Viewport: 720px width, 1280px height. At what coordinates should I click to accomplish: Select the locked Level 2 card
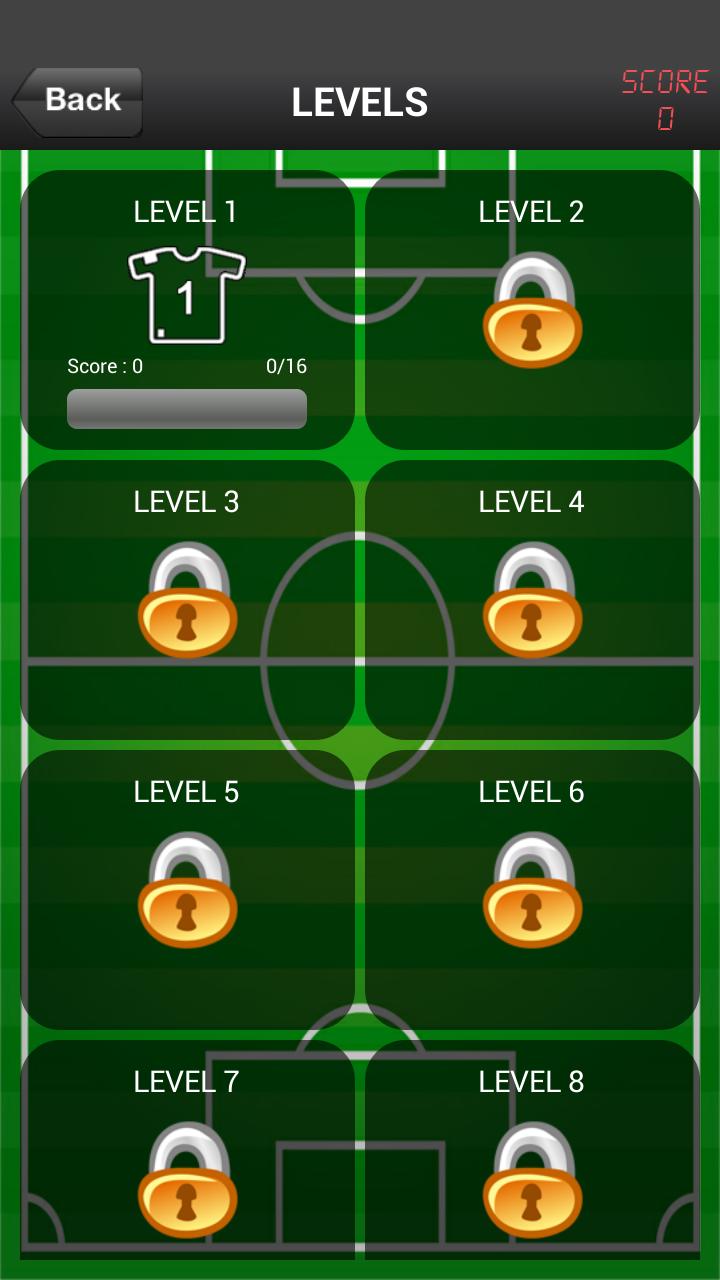[x=532, y=310]
